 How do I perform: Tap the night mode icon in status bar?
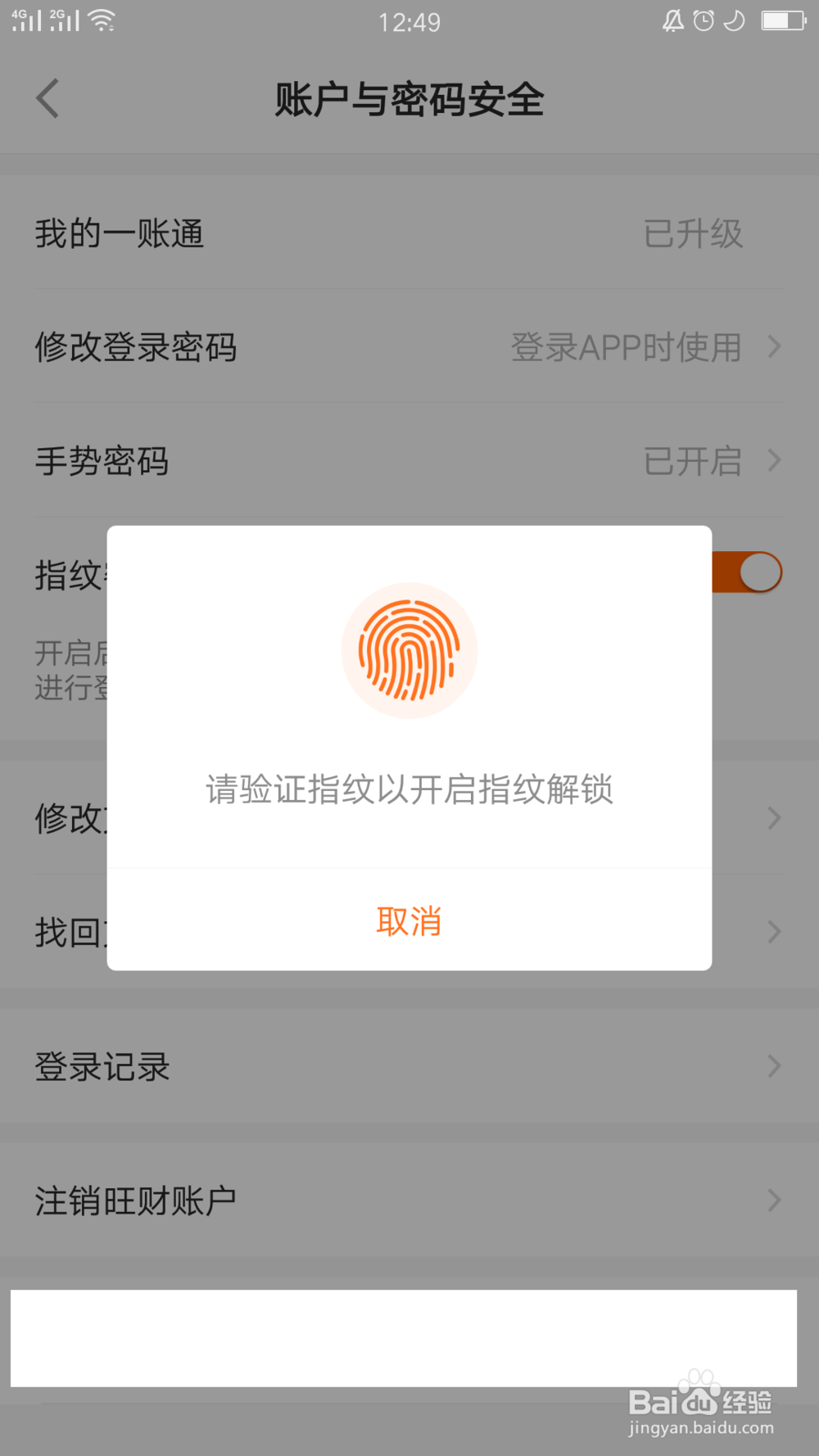point(734,22)
